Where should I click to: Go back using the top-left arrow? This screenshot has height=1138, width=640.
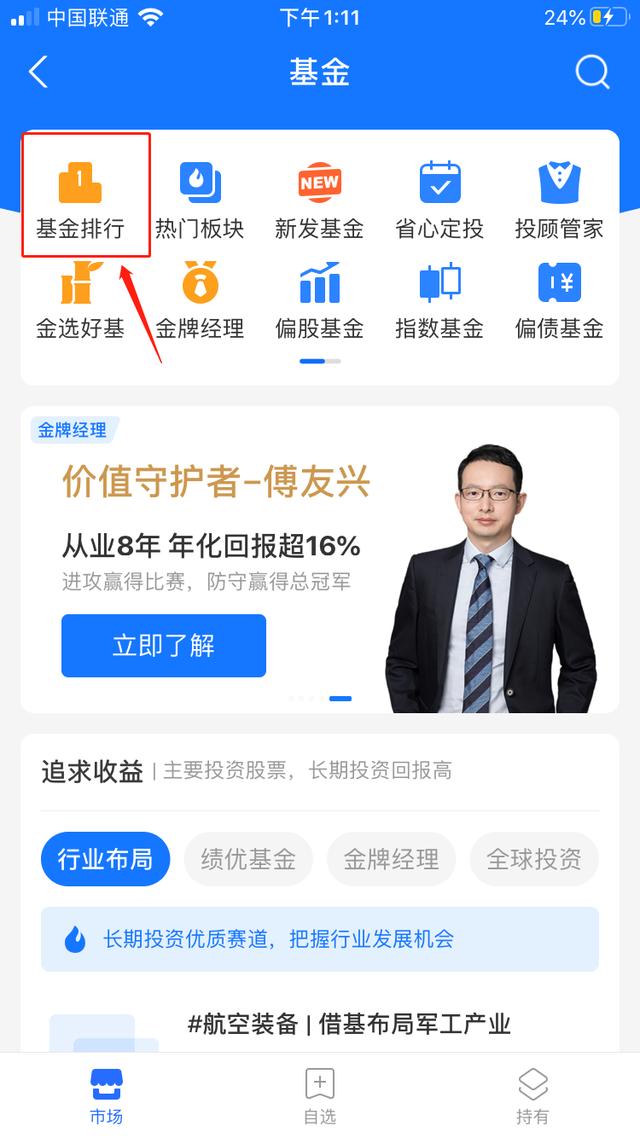pos(38,73)
